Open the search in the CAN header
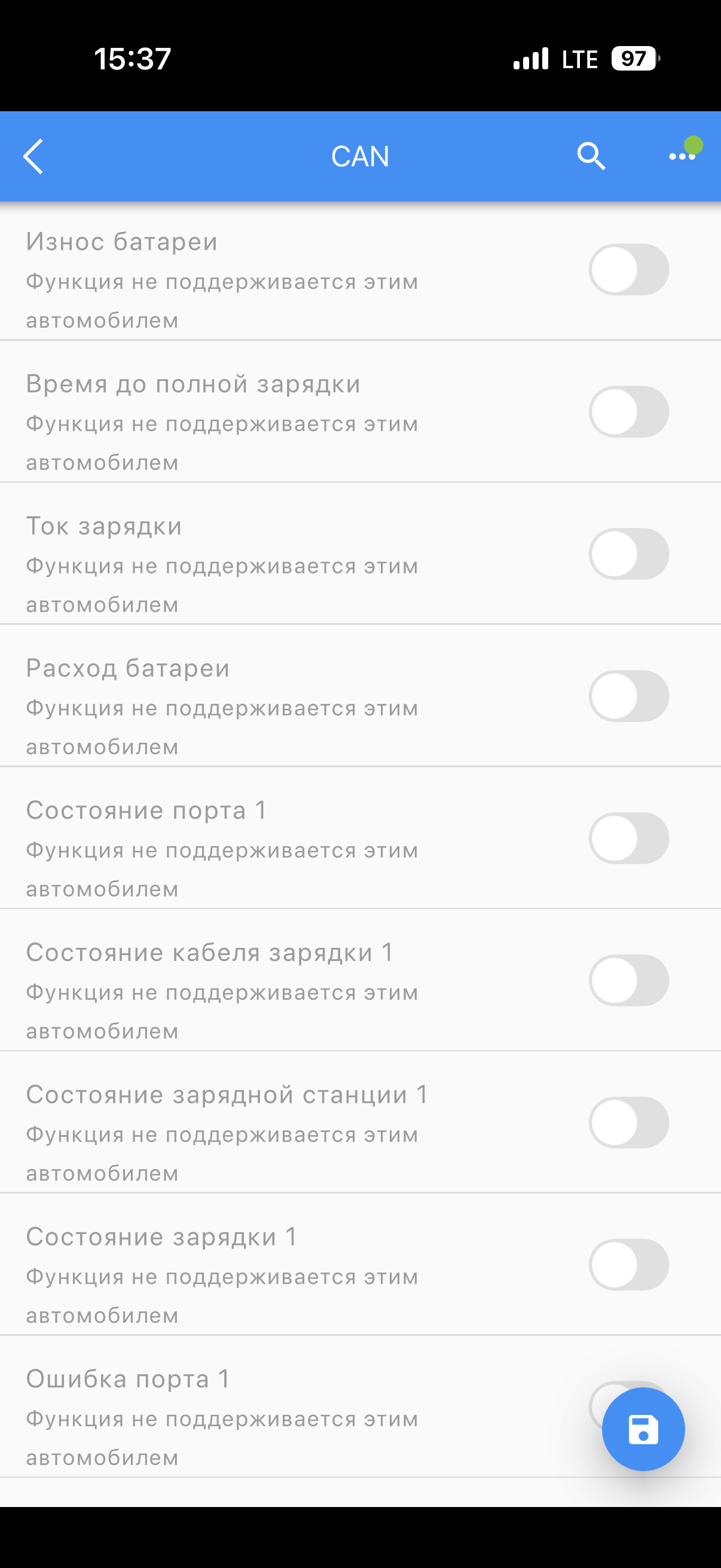This screenshot has height=1568, width=721. (590, 157)
